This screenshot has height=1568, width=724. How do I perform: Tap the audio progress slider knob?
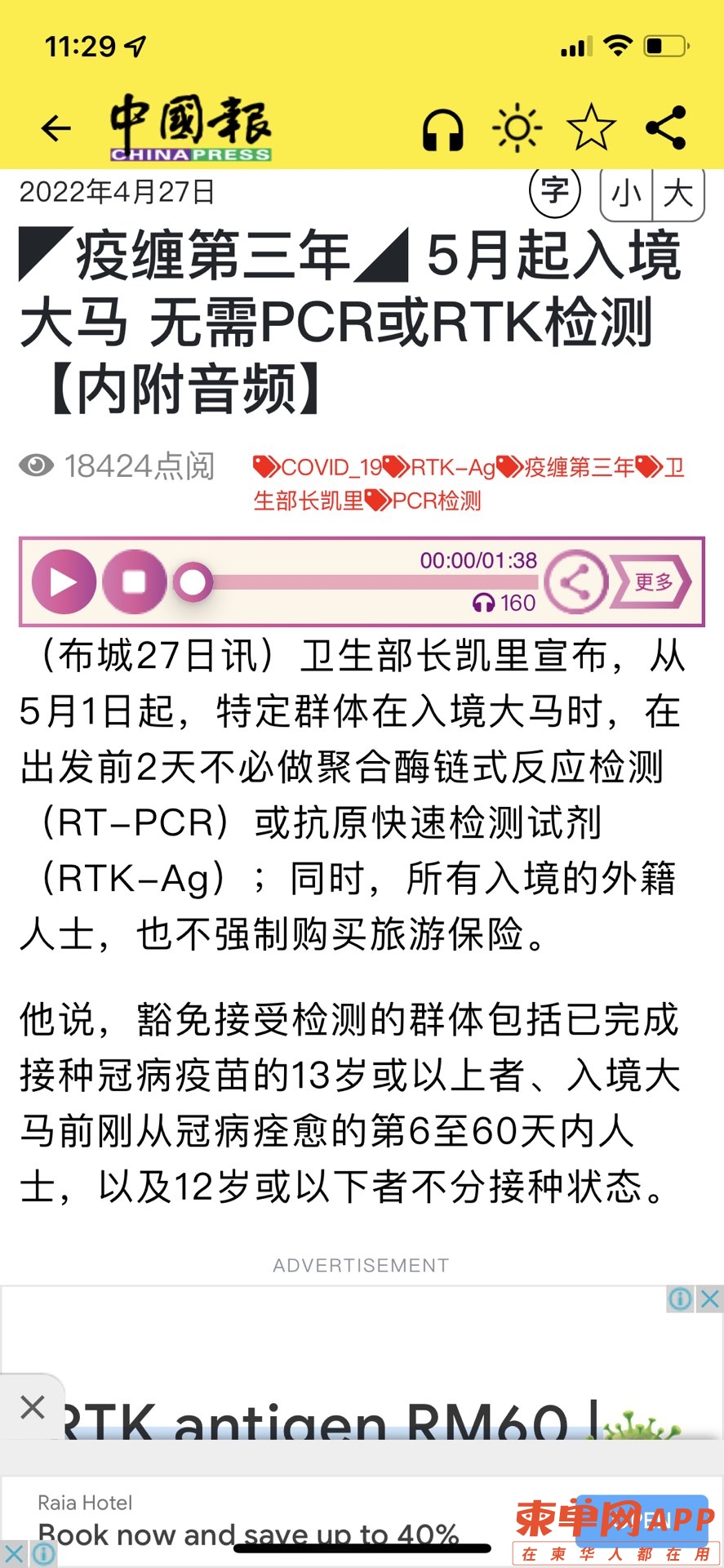(x=193, y=582)
